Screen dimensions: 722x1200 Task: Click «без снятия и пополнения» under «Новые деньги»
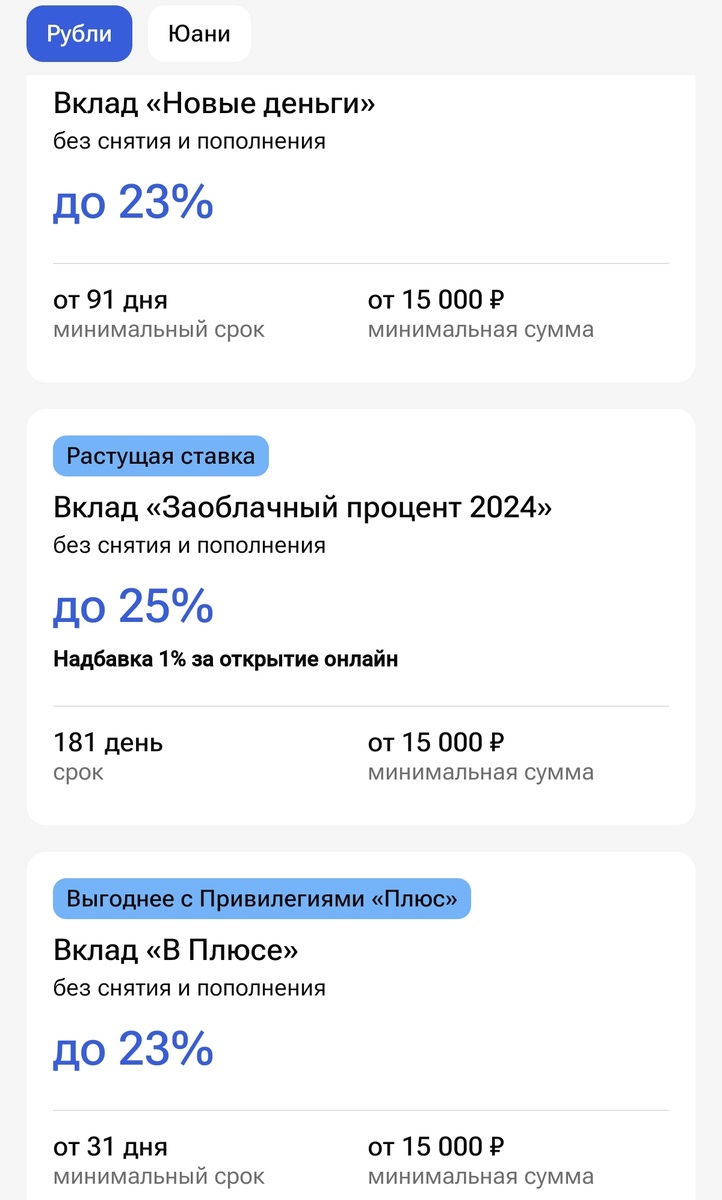(189, 141)
